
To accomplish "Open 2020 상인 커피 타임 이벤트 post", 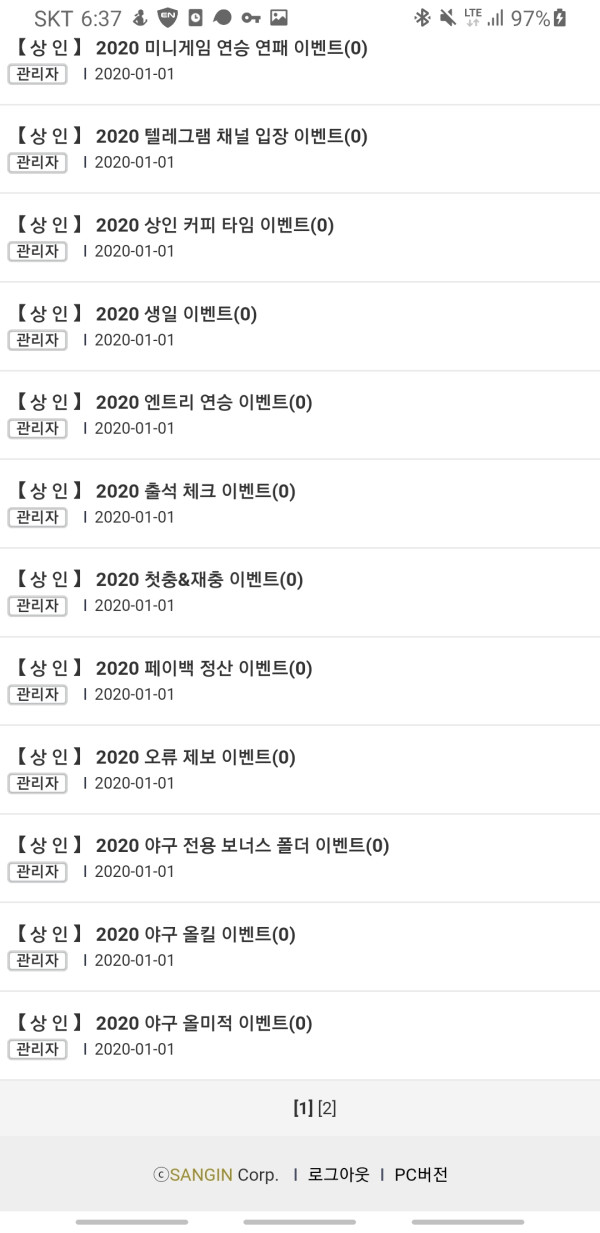I will coord(214,225).
